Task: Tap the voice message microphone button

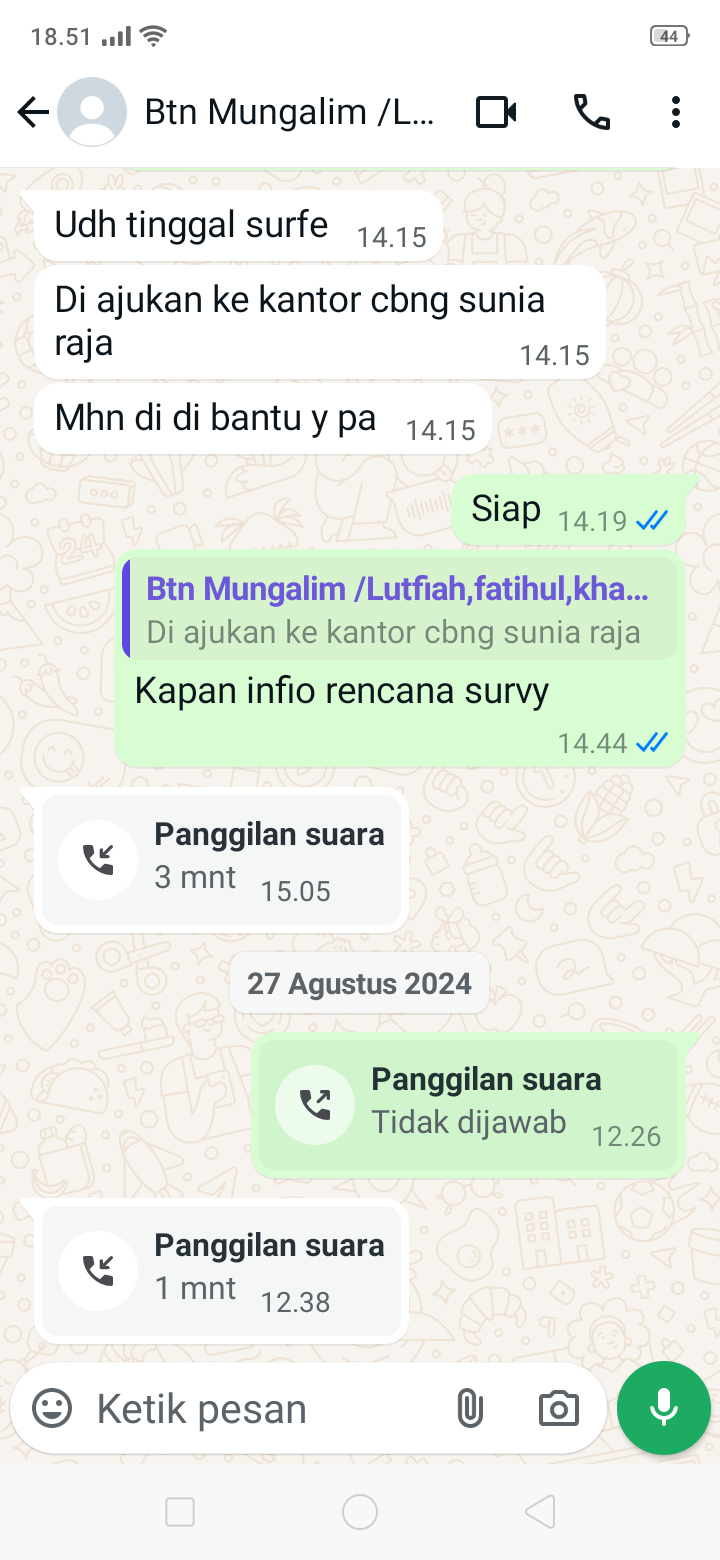Action: click(663, 1408)
